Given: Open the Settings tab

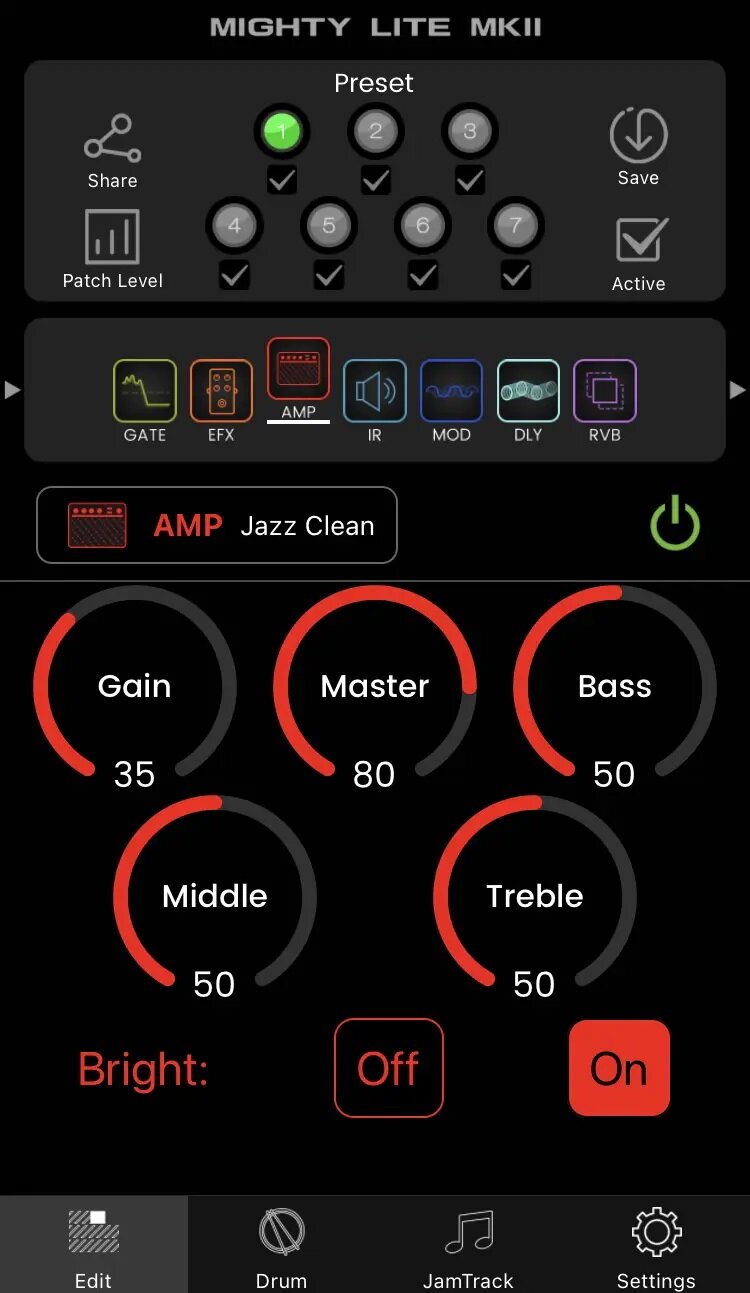Looking at the screenshot, I should 656,1246.
